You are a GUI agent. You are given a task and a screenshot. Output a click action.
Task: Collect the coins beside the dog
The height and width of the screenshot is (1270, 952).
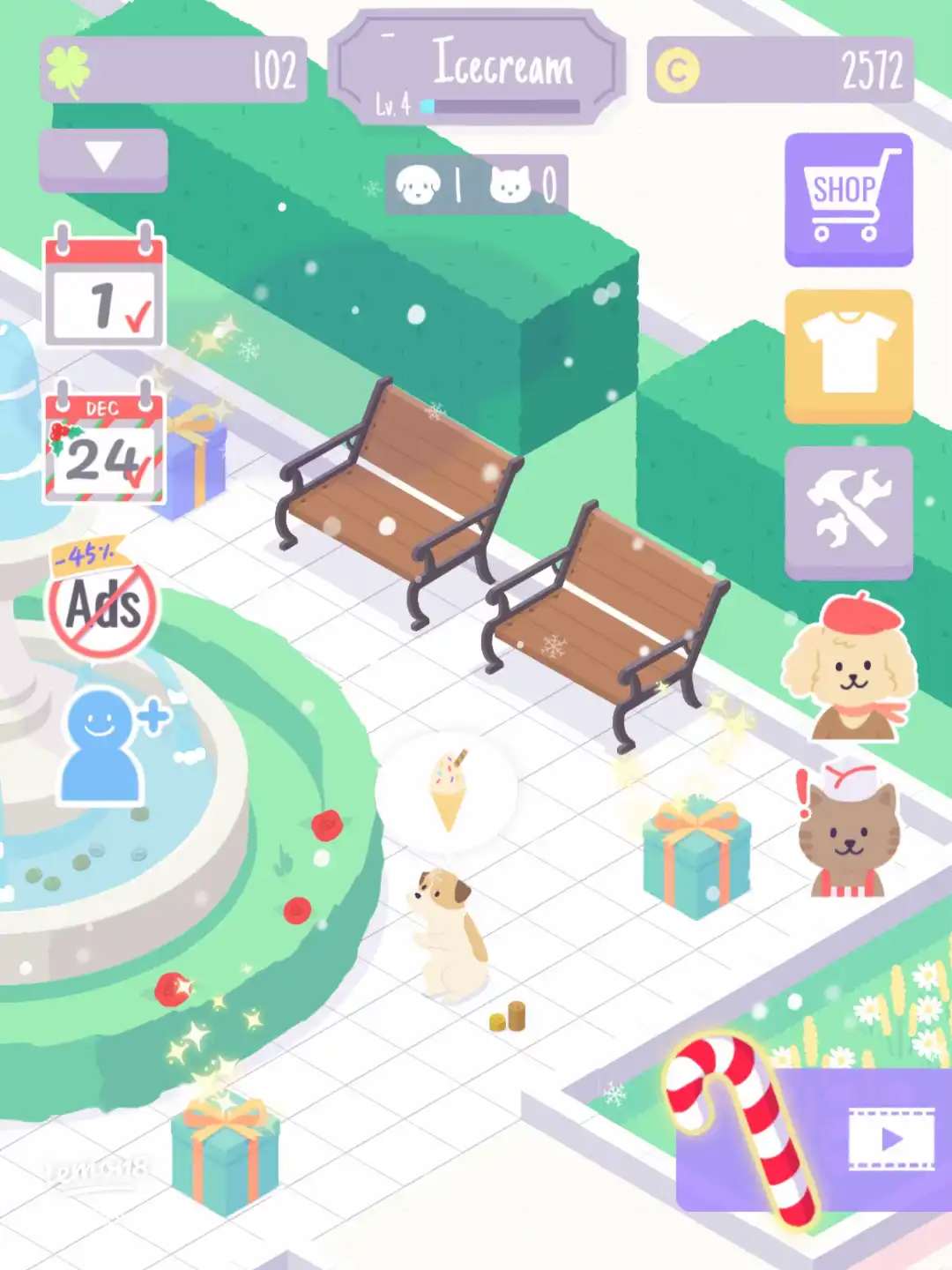(508, 1018)
